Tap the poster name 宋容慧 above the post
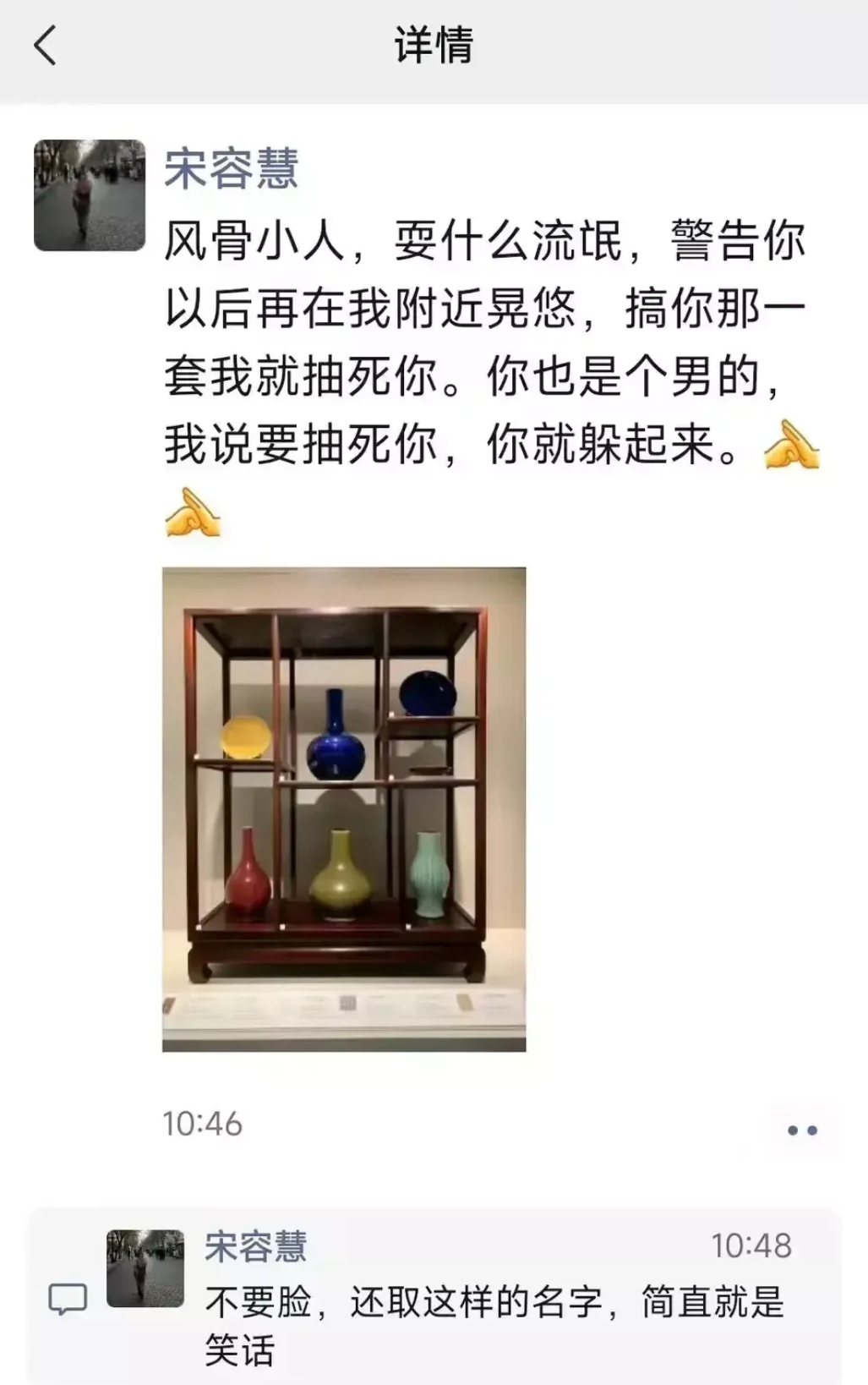The width and height of the screenshot is (868, 1385). [231, 168]
